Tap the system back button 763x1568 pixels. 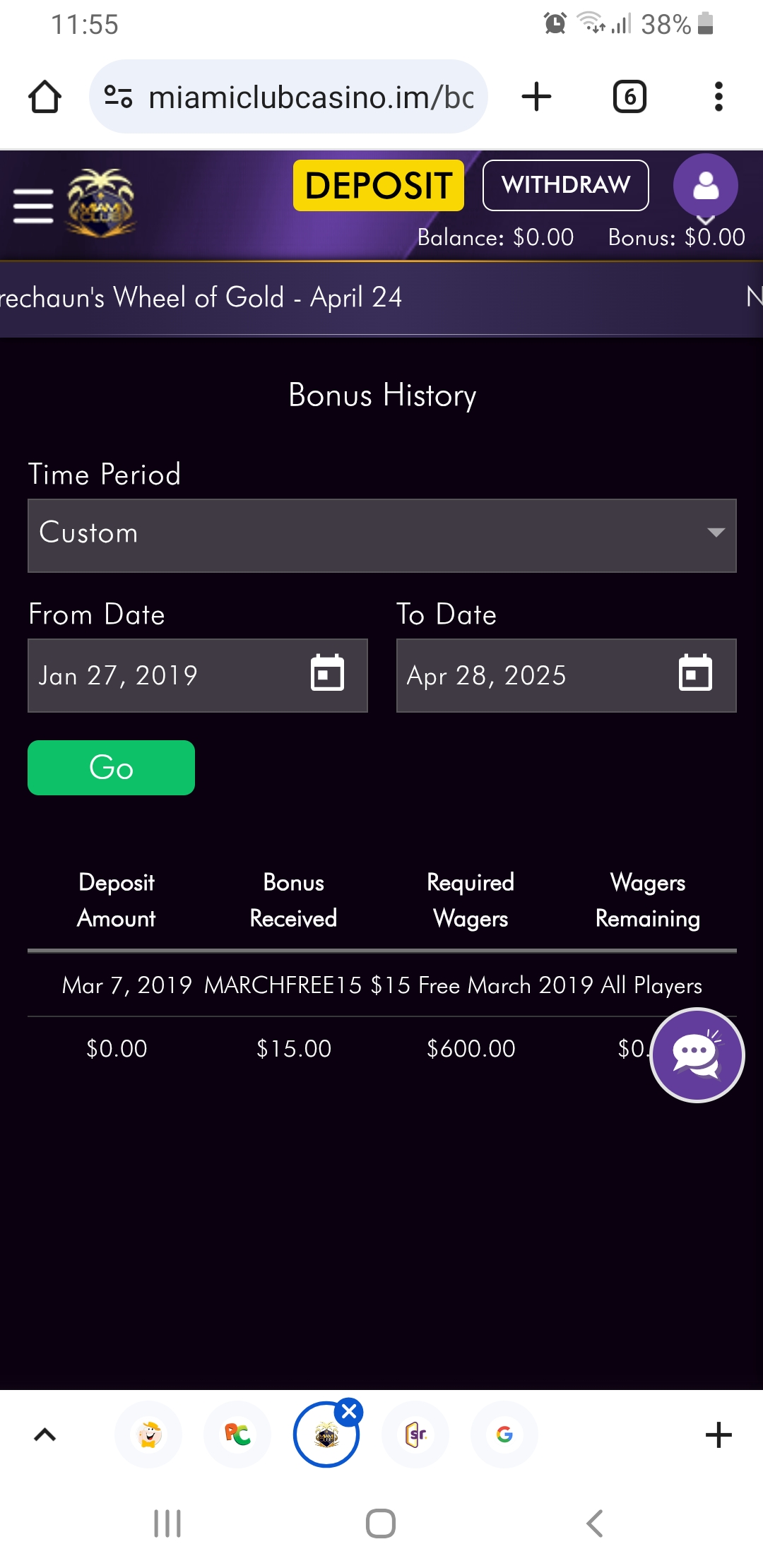594,1524
